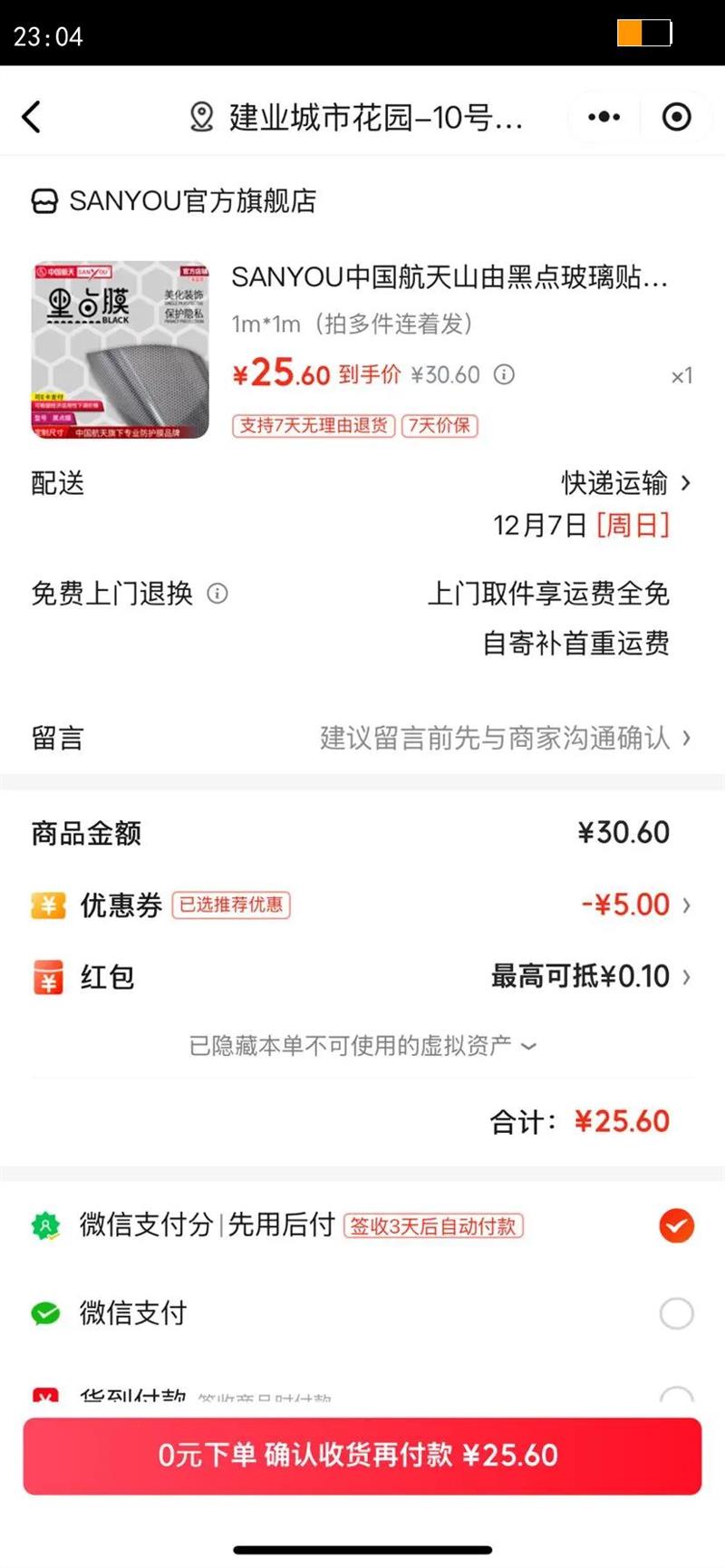This screenshot has height=1568, width=725.
Task: Show 到手价 price details info icon
Action: 504,374
